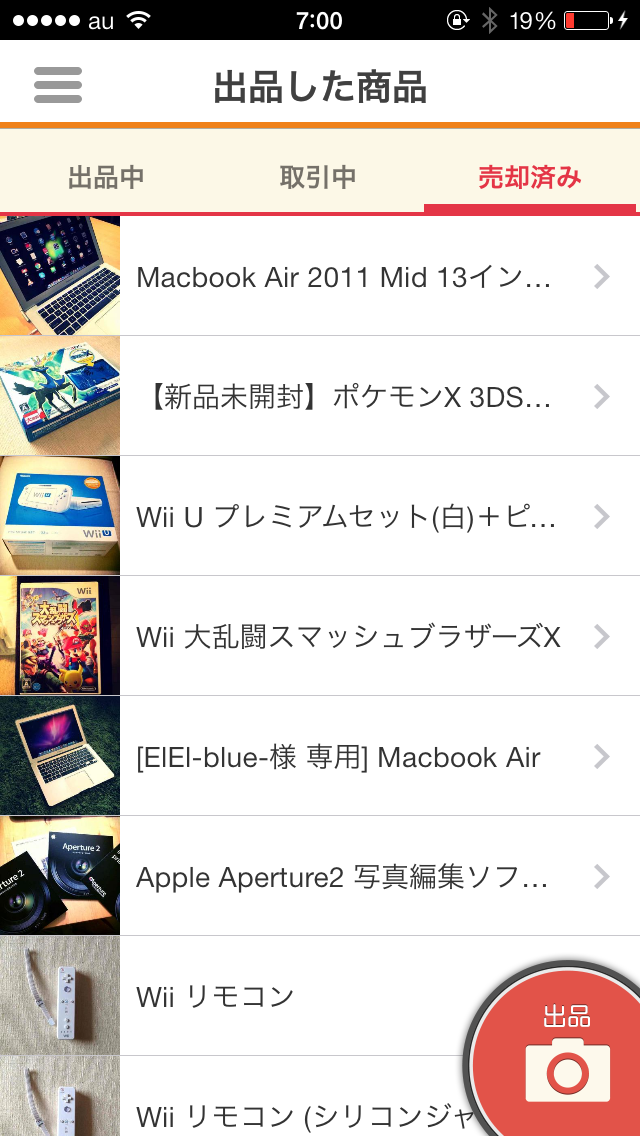
Task: Select the 売却済み tab
Action: (530, 178)
